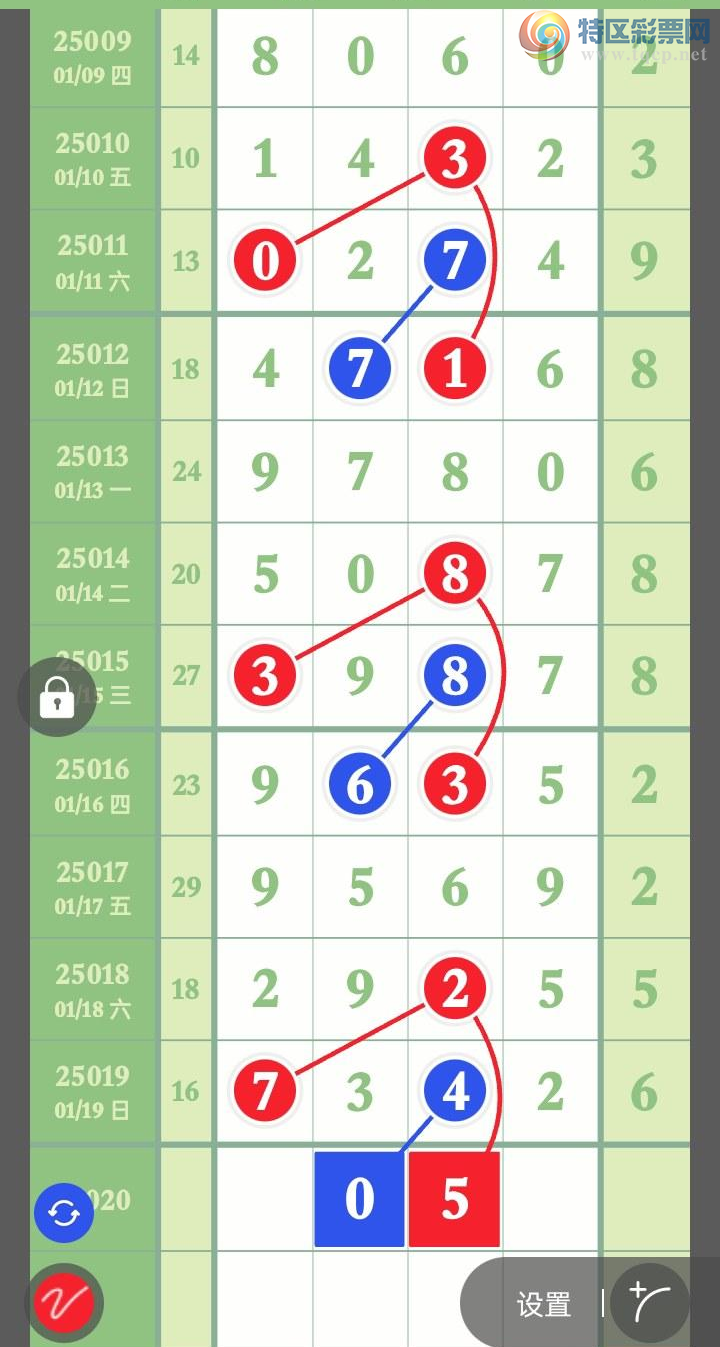Open 设置 settings
This screenshot has height=1347, width=720.
[543, 1304]
